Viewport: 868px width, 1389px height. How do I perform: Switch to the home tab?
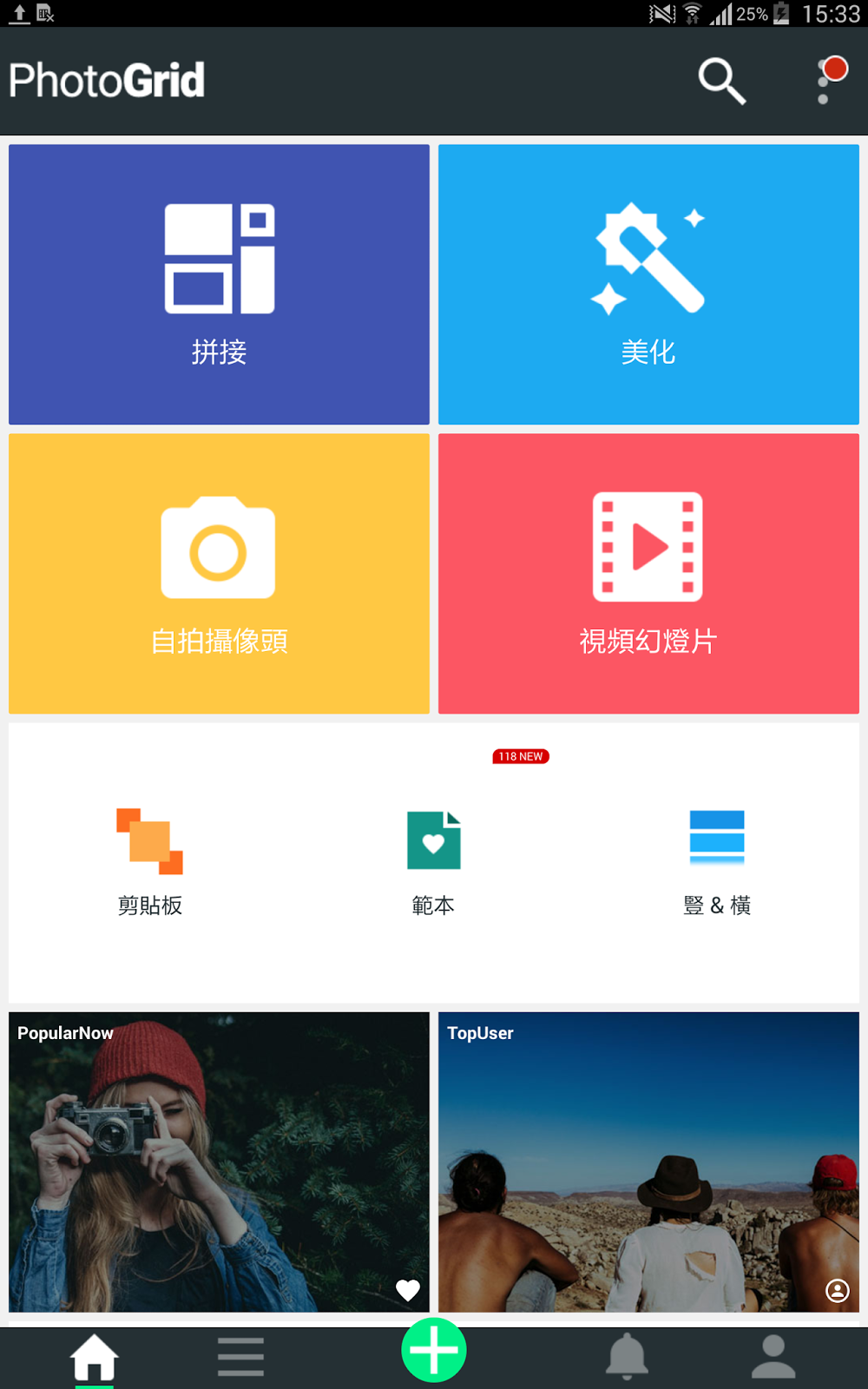(94, 1358)
